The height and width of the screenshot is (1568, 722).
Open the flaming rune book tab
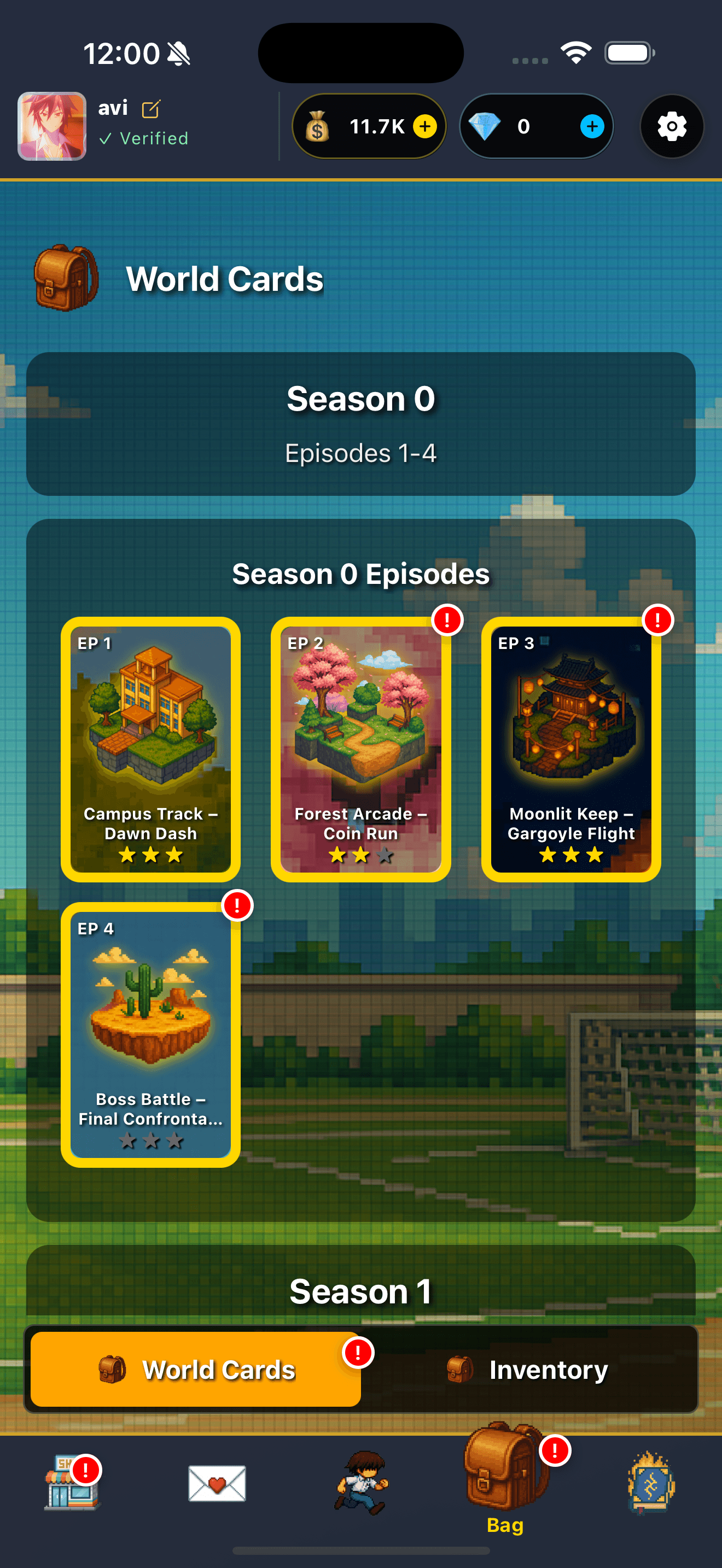point(650,1483)
